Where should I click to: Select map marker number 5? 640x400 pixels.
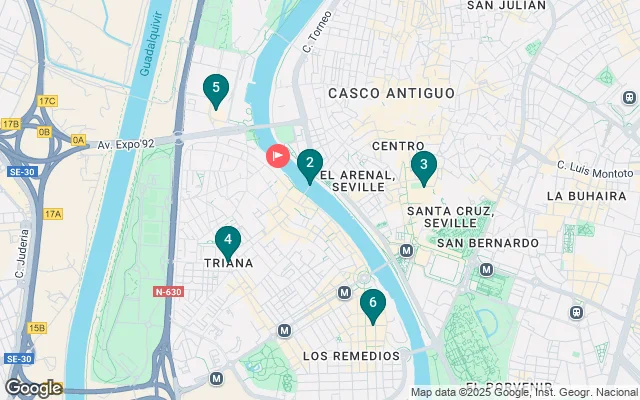214,89
